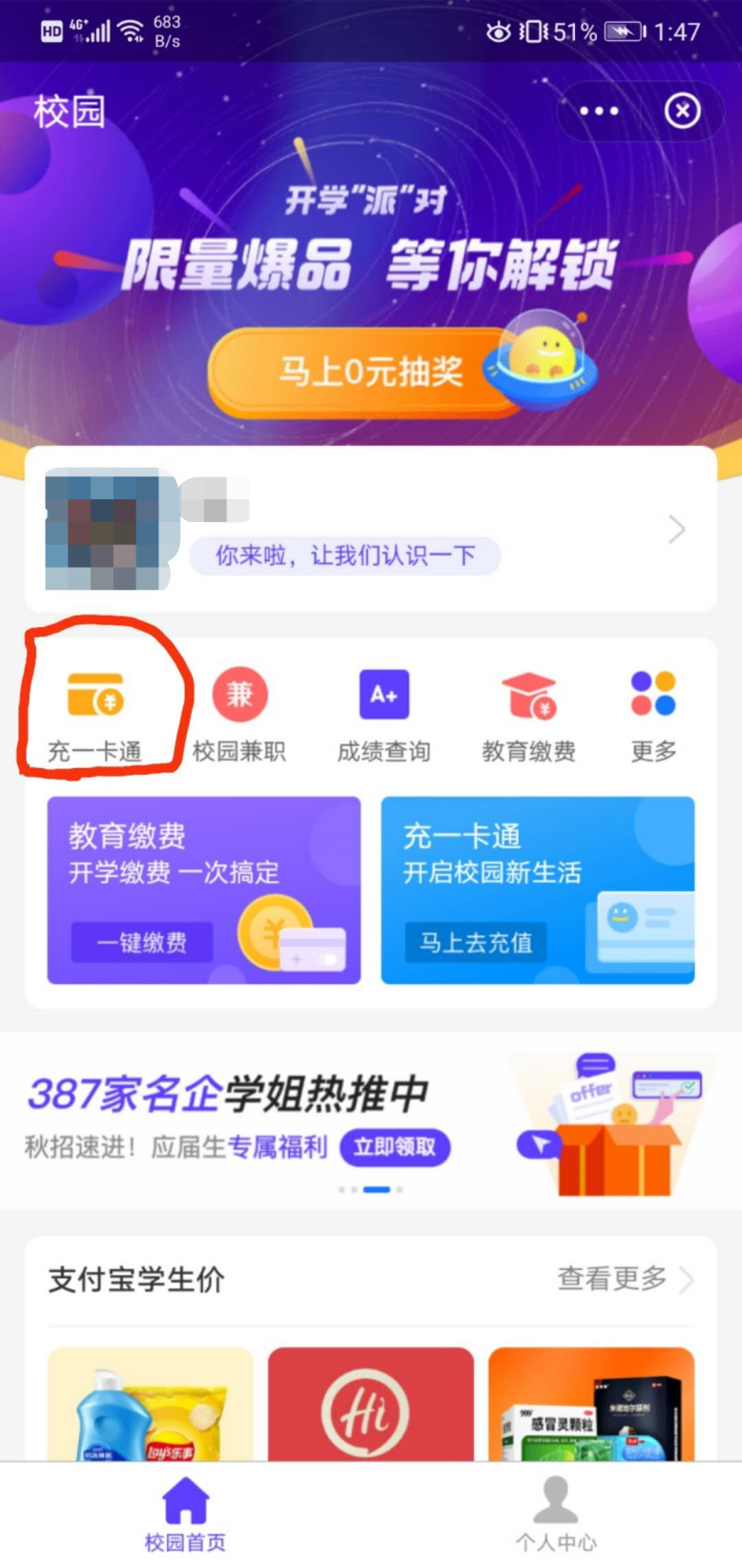Tap the person icon for 个人中心
Image resolution: width=742 pixels, height=1568 pixels.
coord(556,1498)
